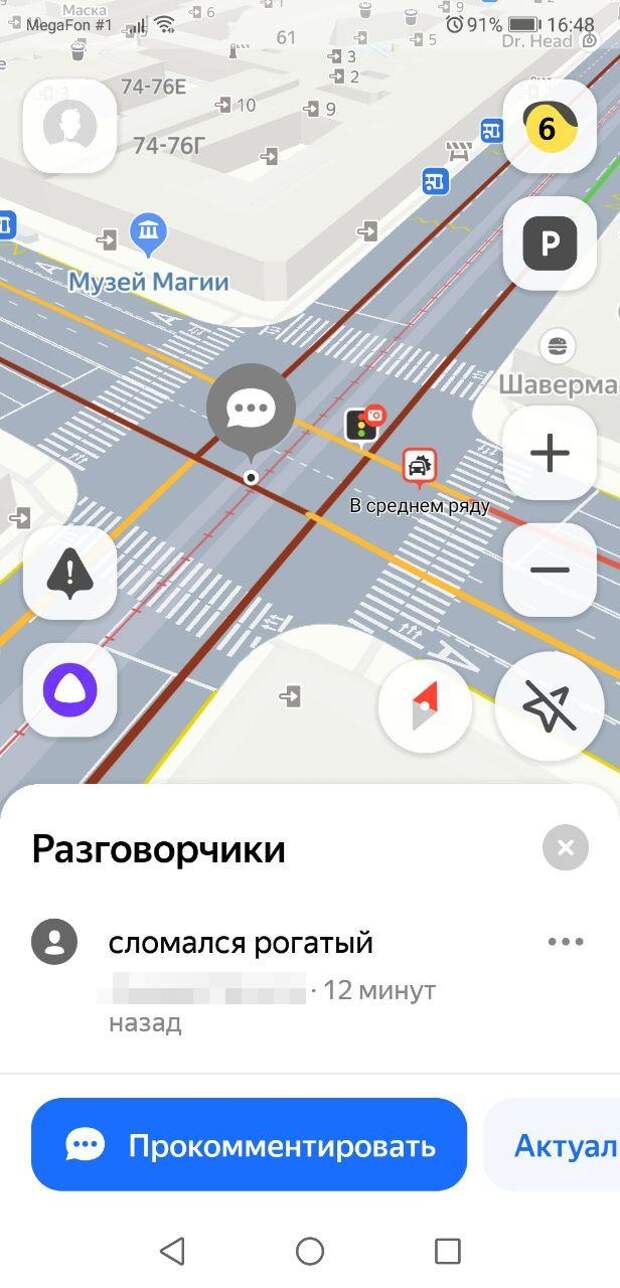Tap the traffic light camera marker
Image resolution: width=620 pixels, height=1288 pixels.
point(362,425)
